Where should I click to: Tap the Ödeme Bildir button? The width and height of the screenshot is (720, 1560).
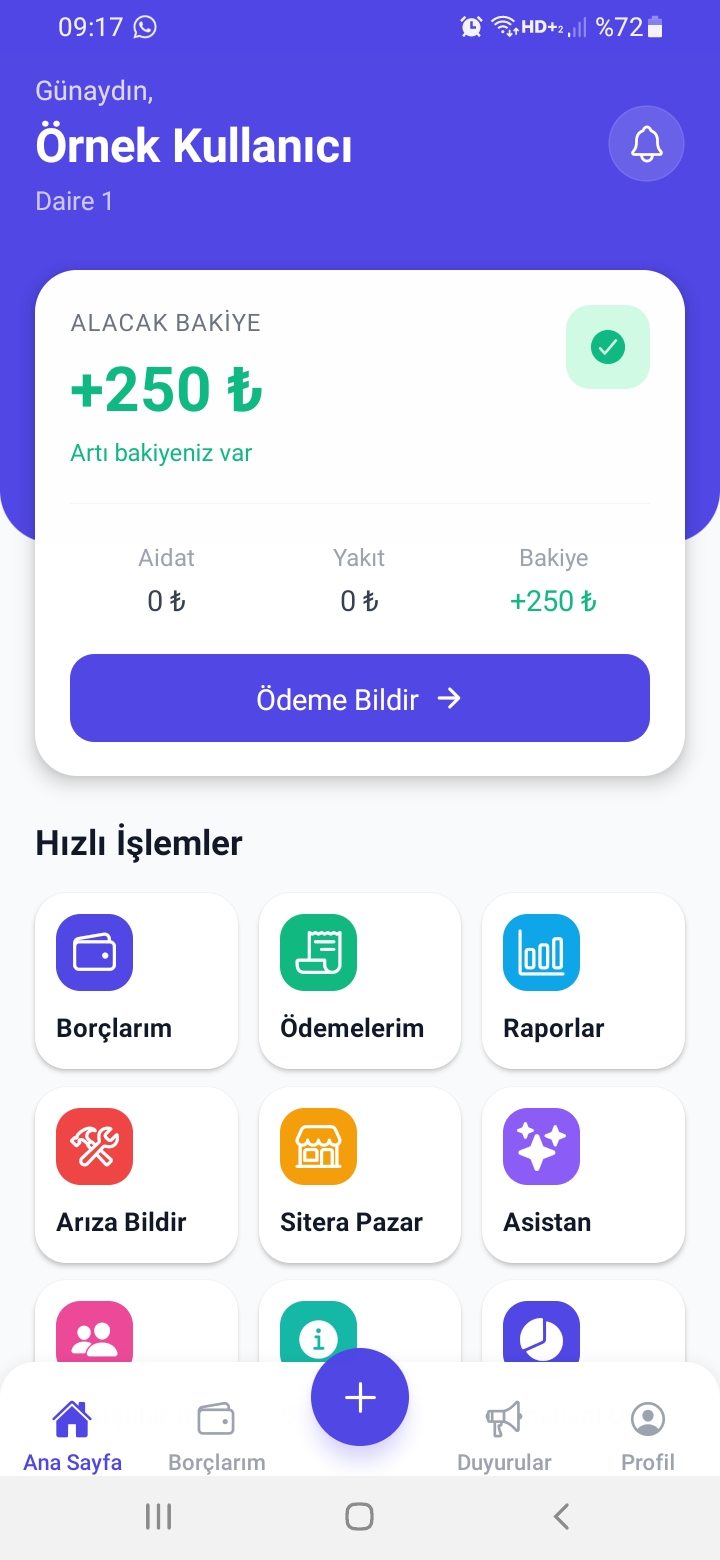[x=360, y=698]
